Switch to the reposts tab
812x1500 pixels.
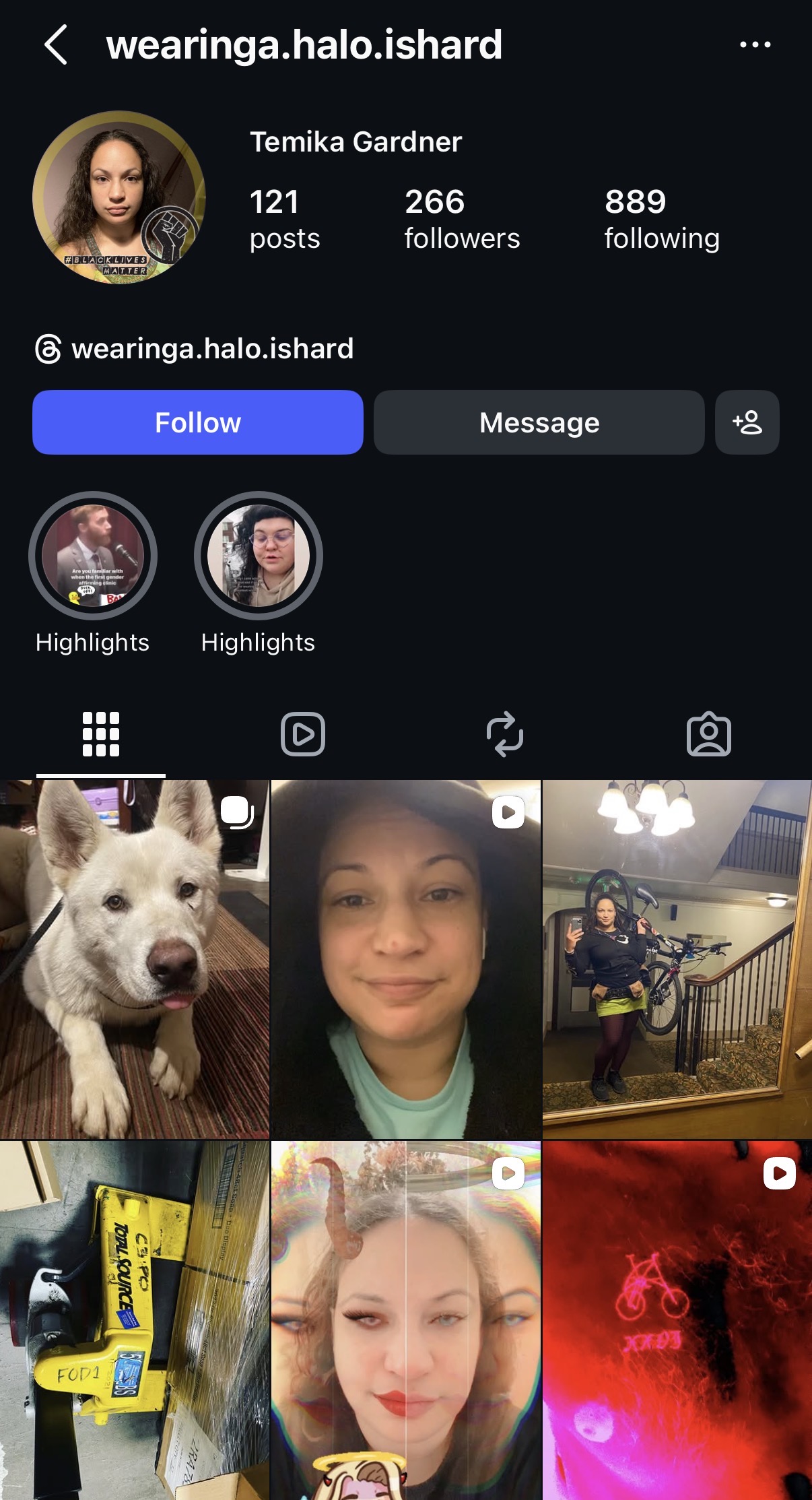click(505, 733)
